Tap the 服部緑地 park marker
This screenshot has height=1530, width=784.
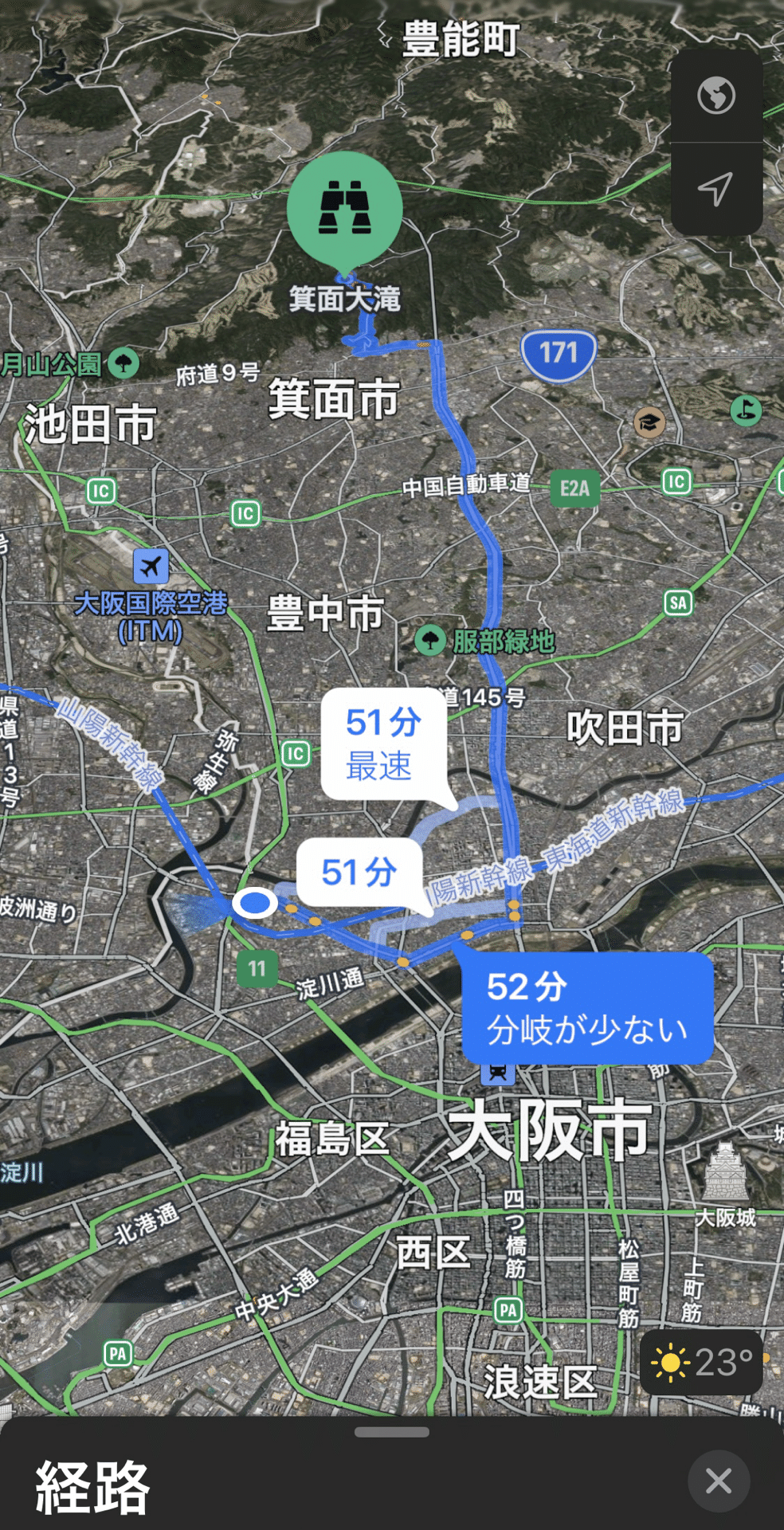(x=430, y=640)
